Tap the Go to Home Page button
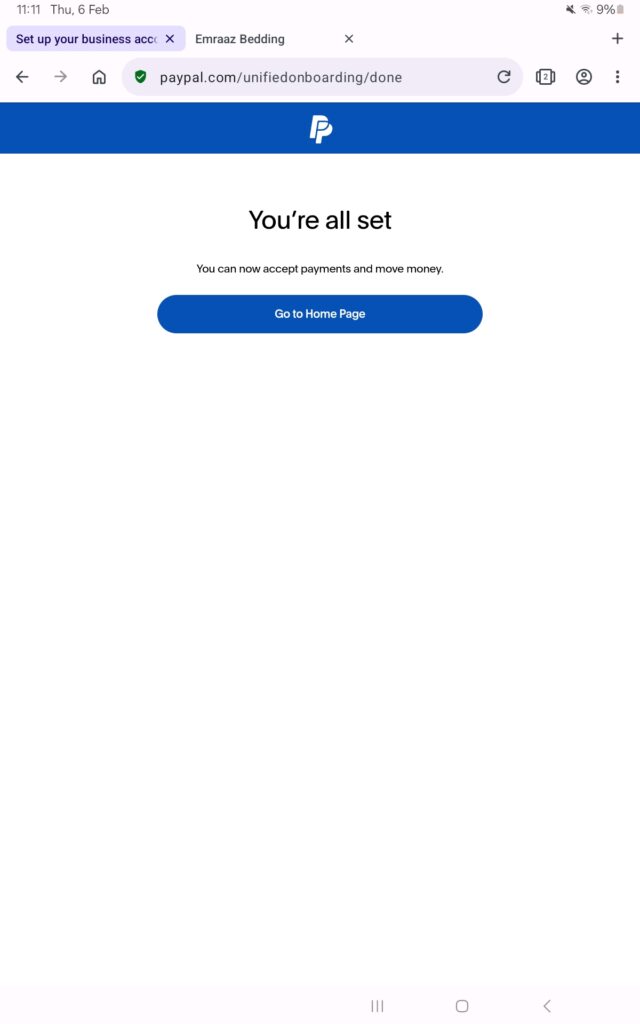 [320, 314]
